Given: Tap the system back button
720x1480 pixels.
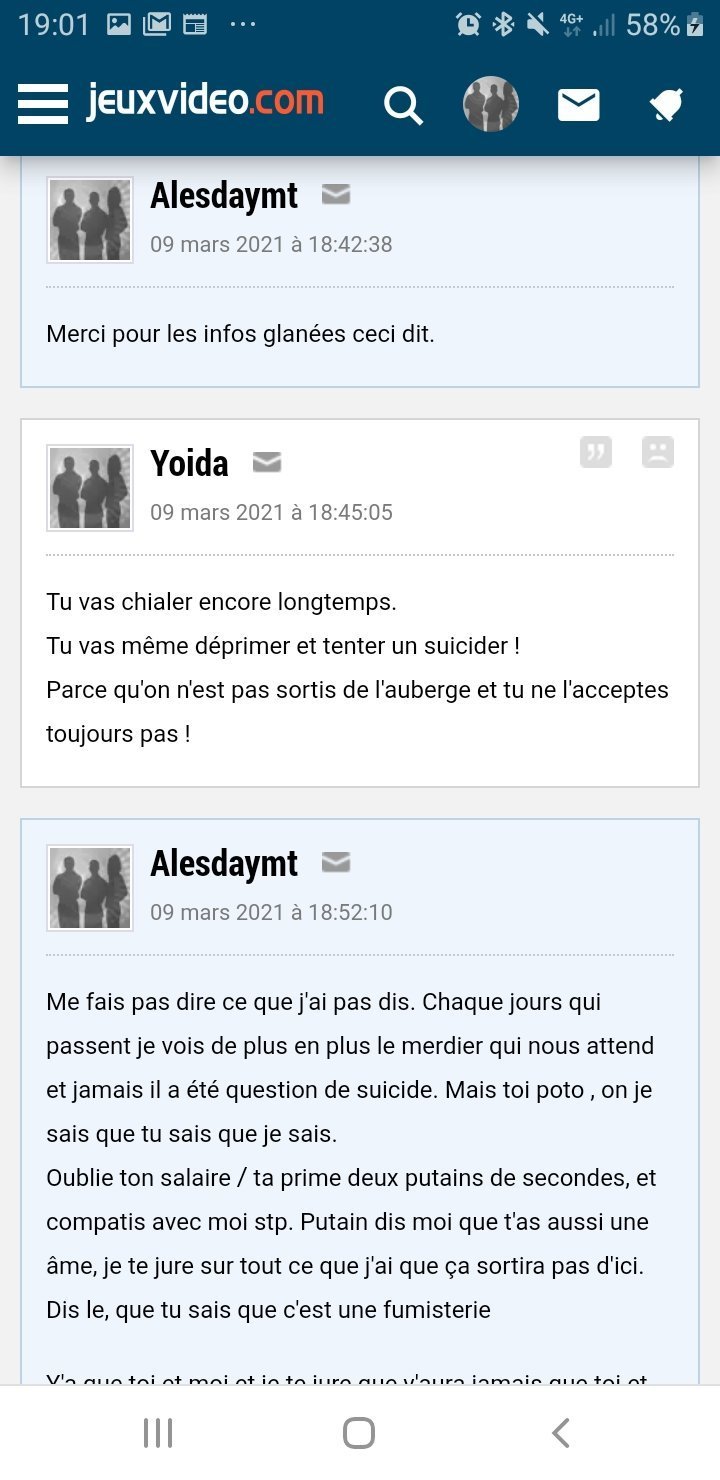Looking at the screenshot, I should pyautogui.click(x=561, y=1433).
